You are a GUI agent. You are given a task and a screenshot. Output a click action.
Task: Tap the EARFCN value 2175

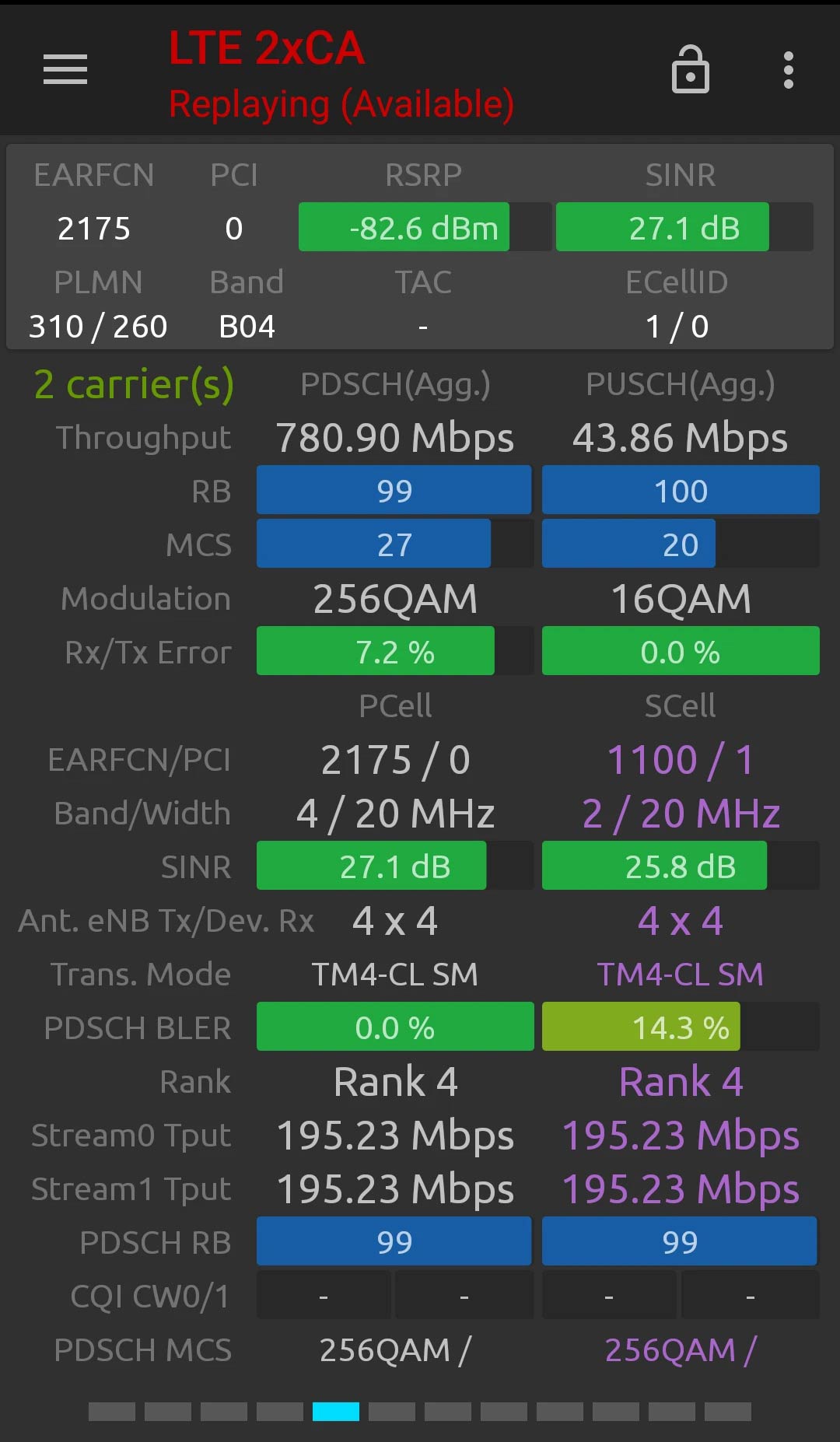click(x=93, y=227)
